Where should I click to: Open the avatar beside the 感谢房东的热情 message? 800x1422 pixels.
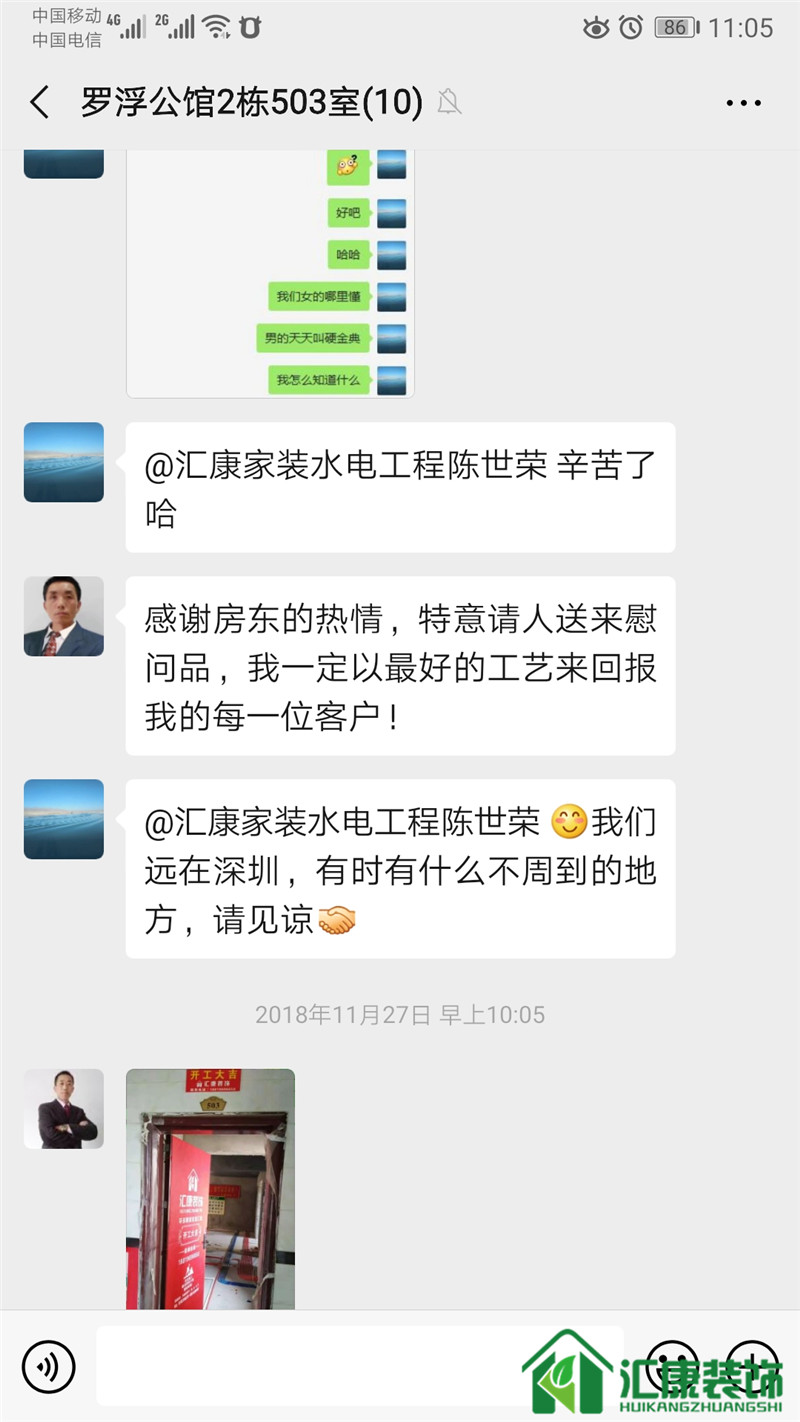pyautogui.click(x=64, y=616)
